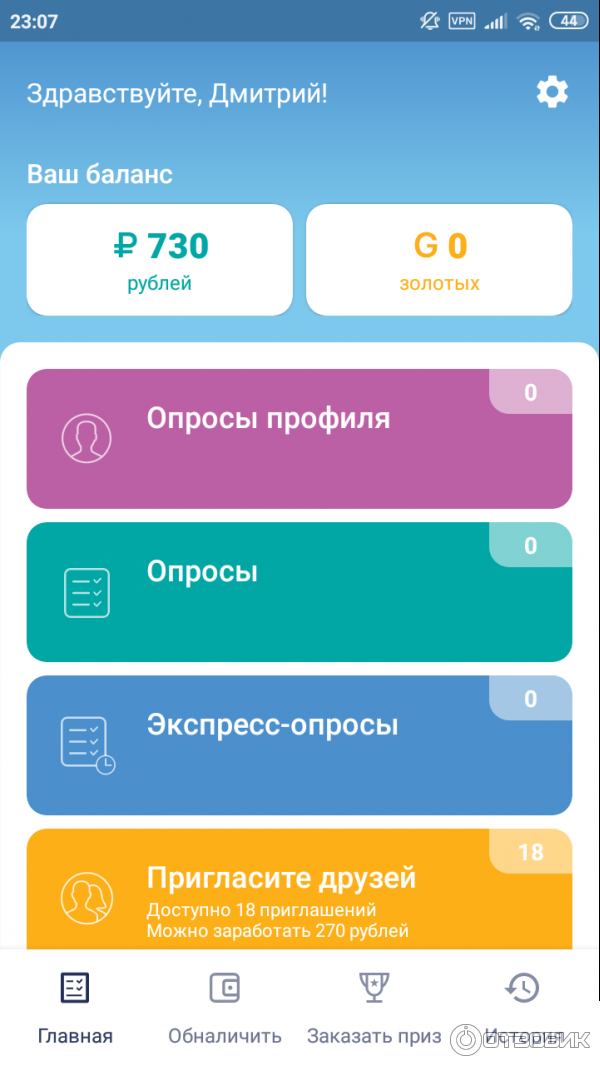Viewport: 600px width, 1066px height.
Task: Open the Опросы surveys card
Action: 299,592
